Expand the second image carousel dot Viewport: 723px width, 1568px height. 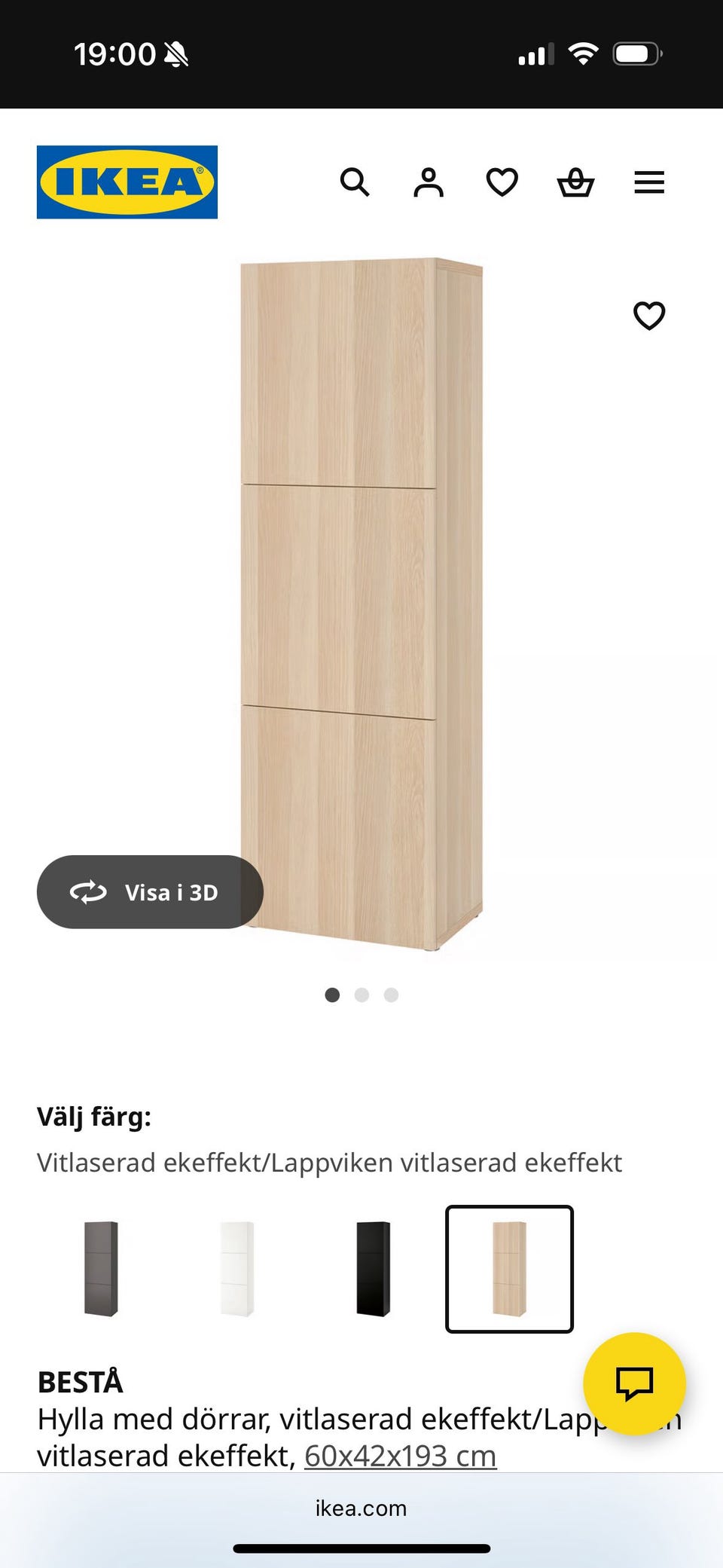(x=362, y=995)
